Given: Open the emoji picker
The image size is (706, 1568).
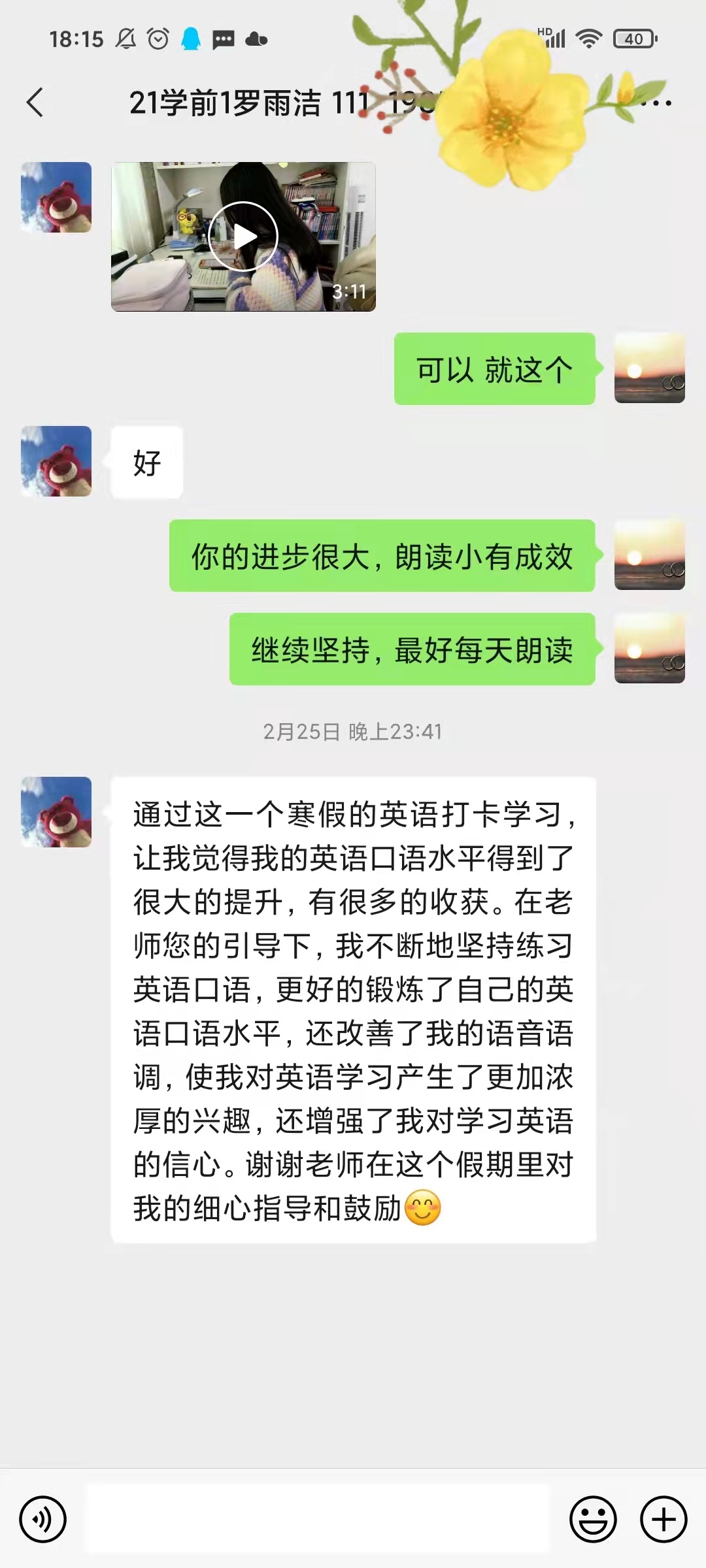Looking at the screenshot, I should pyautogui.click(x=593, y=1519).
